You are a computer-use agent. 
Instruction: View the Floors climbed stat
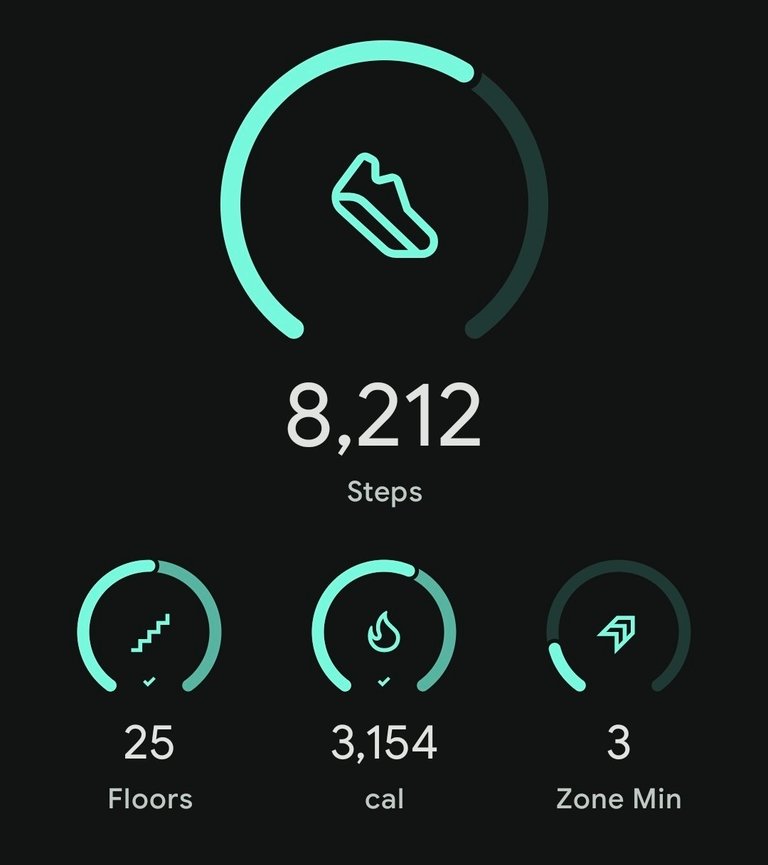click(150, 632)
